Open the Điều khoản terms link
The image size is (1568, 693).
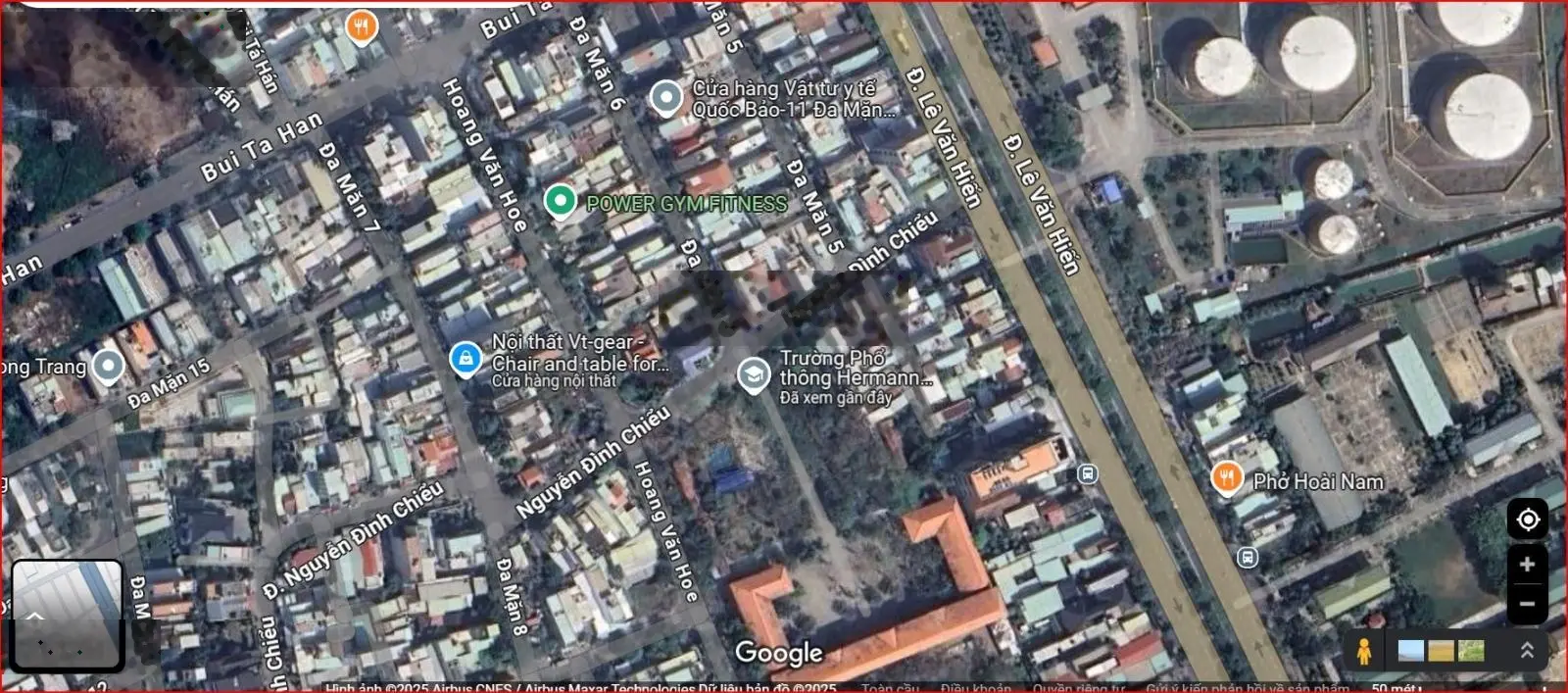pos(975,687)
